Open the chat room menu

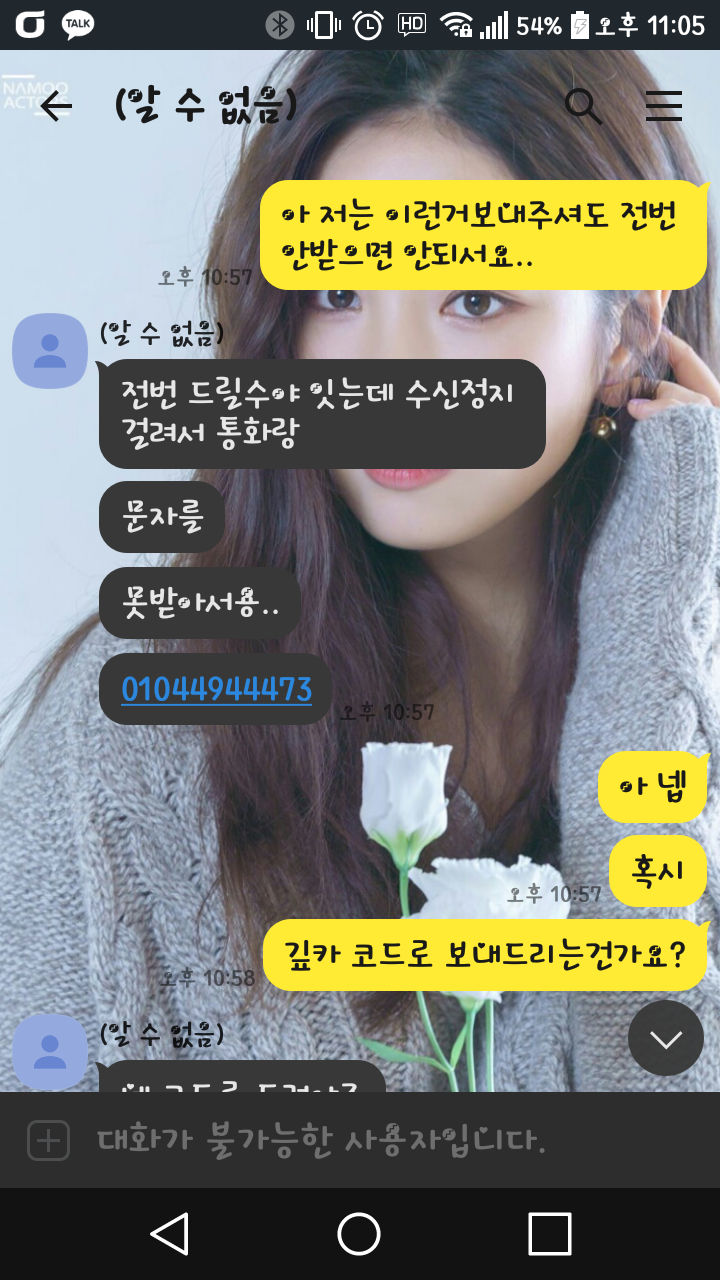tap(663, 106)
